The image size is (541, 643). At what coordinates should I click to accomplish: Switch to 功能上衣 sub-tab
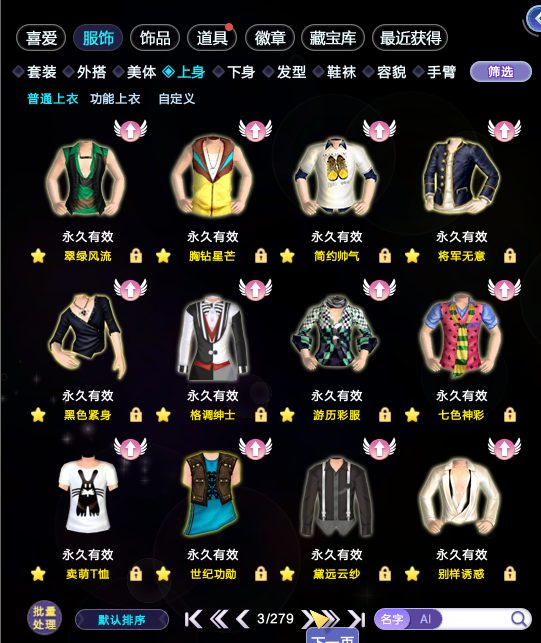115,99
